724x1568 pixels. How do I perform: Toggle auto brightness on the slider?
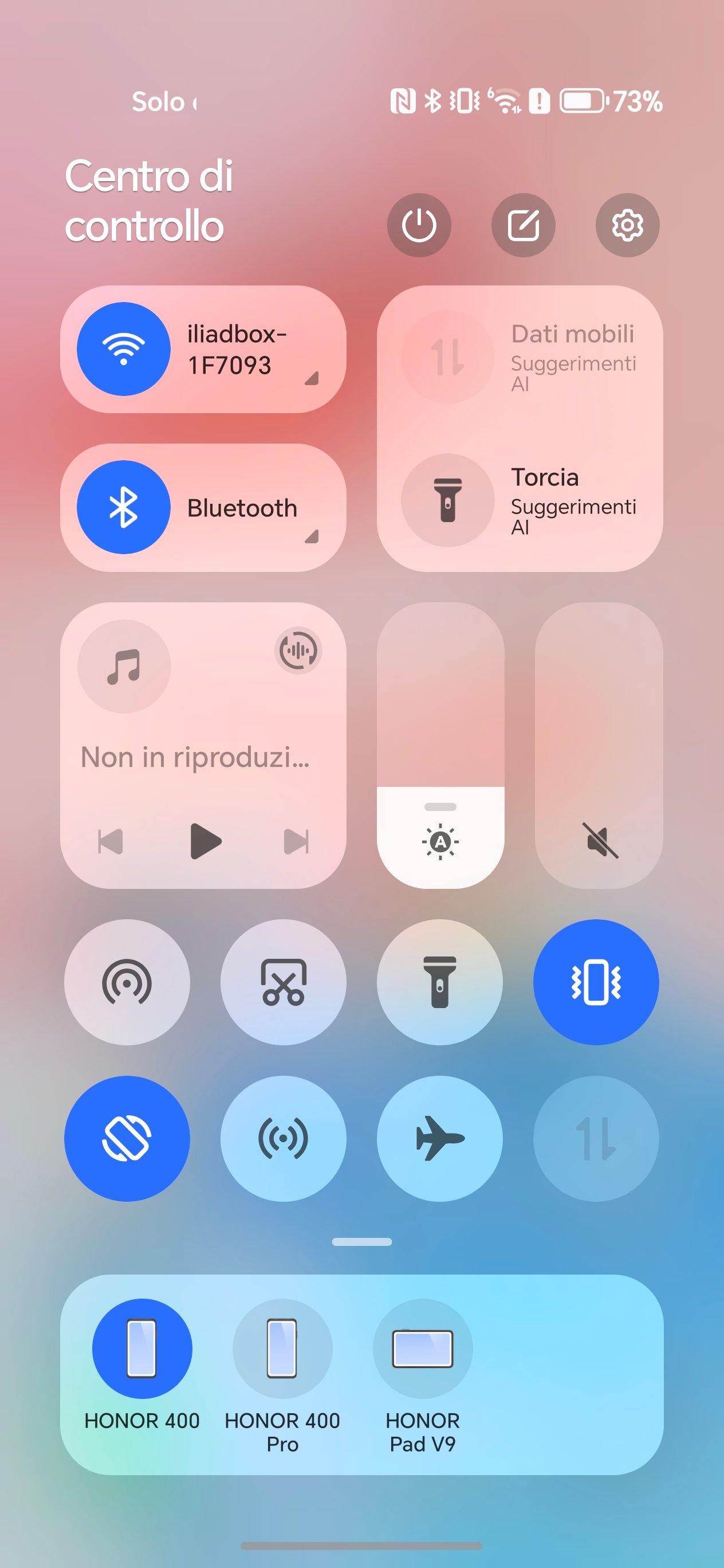pyautogui.click(x=440, y=842)
